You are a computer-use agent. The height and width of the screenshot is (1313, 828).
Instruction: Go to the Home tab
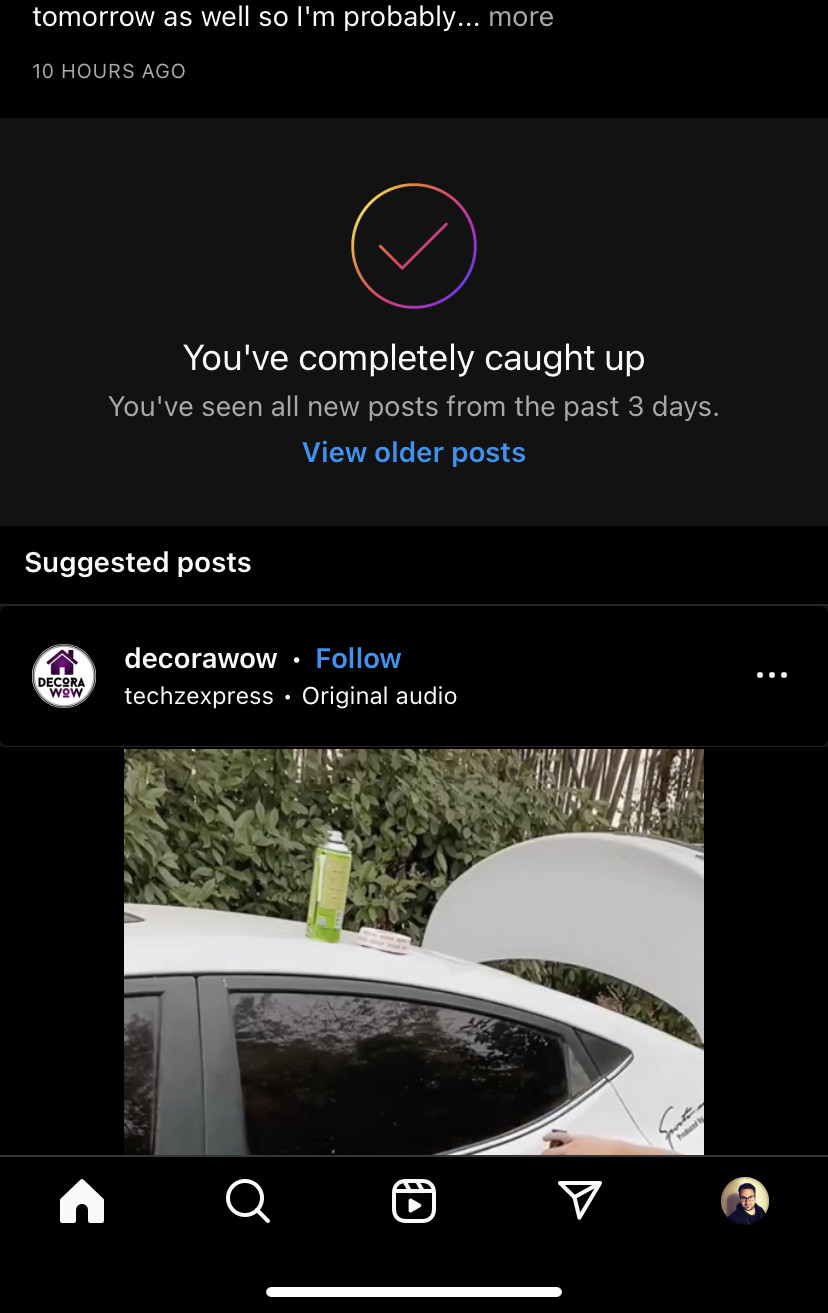(82, 1200)
